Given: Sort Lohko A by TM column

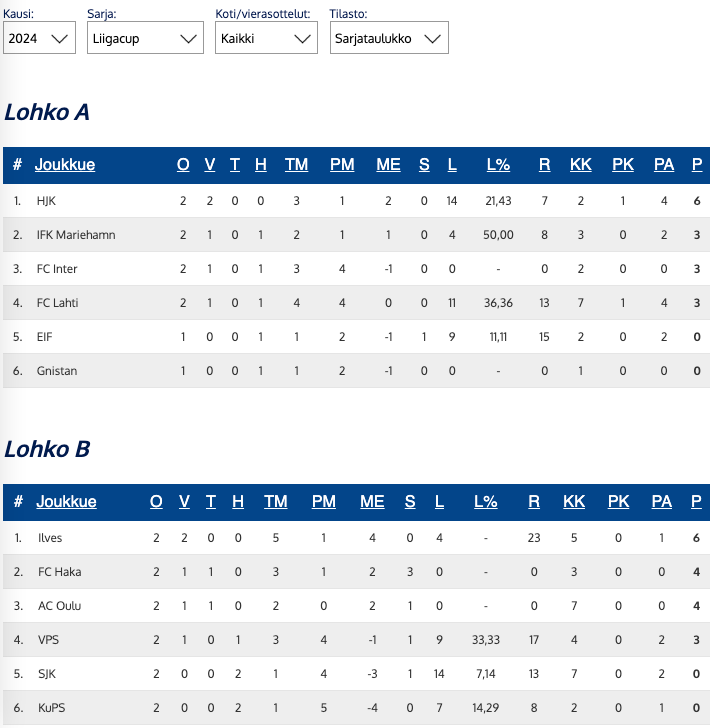Looking at the screenshot, I should coord(296,165).
